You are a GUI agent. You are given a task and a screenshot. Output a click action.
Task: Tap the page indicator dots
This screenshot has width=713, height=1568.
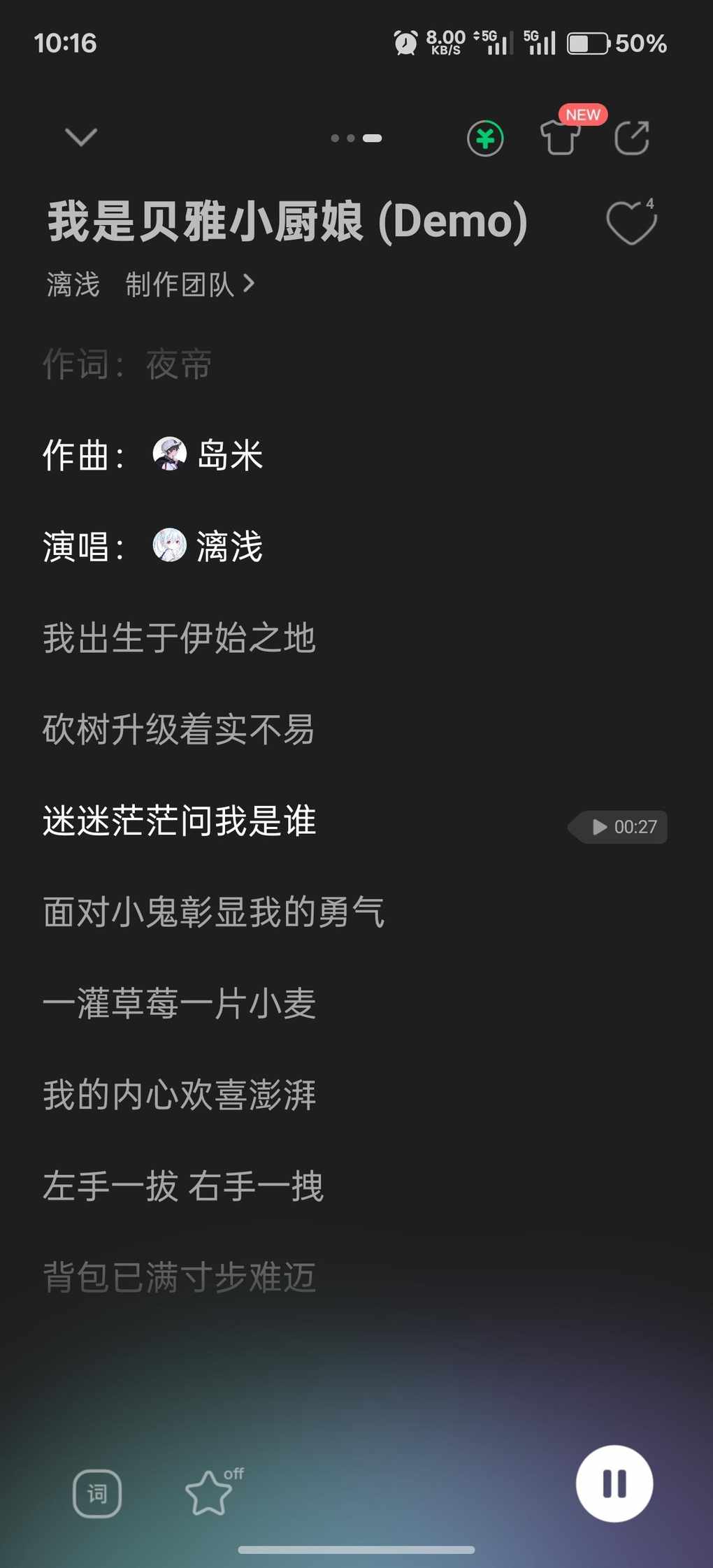pos(356,138)
